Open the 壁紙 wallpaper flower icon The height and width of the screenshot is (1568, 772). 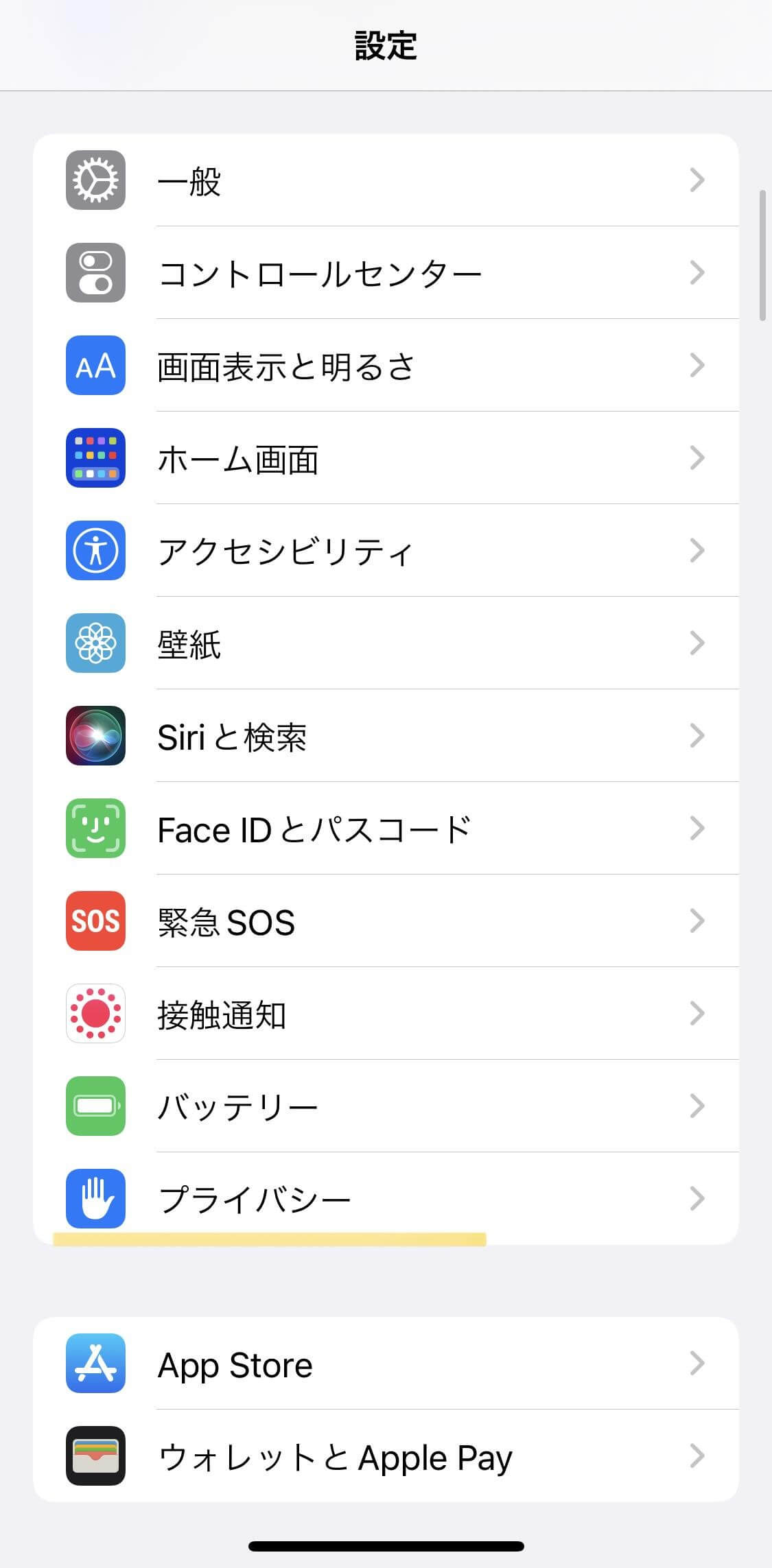95,644
